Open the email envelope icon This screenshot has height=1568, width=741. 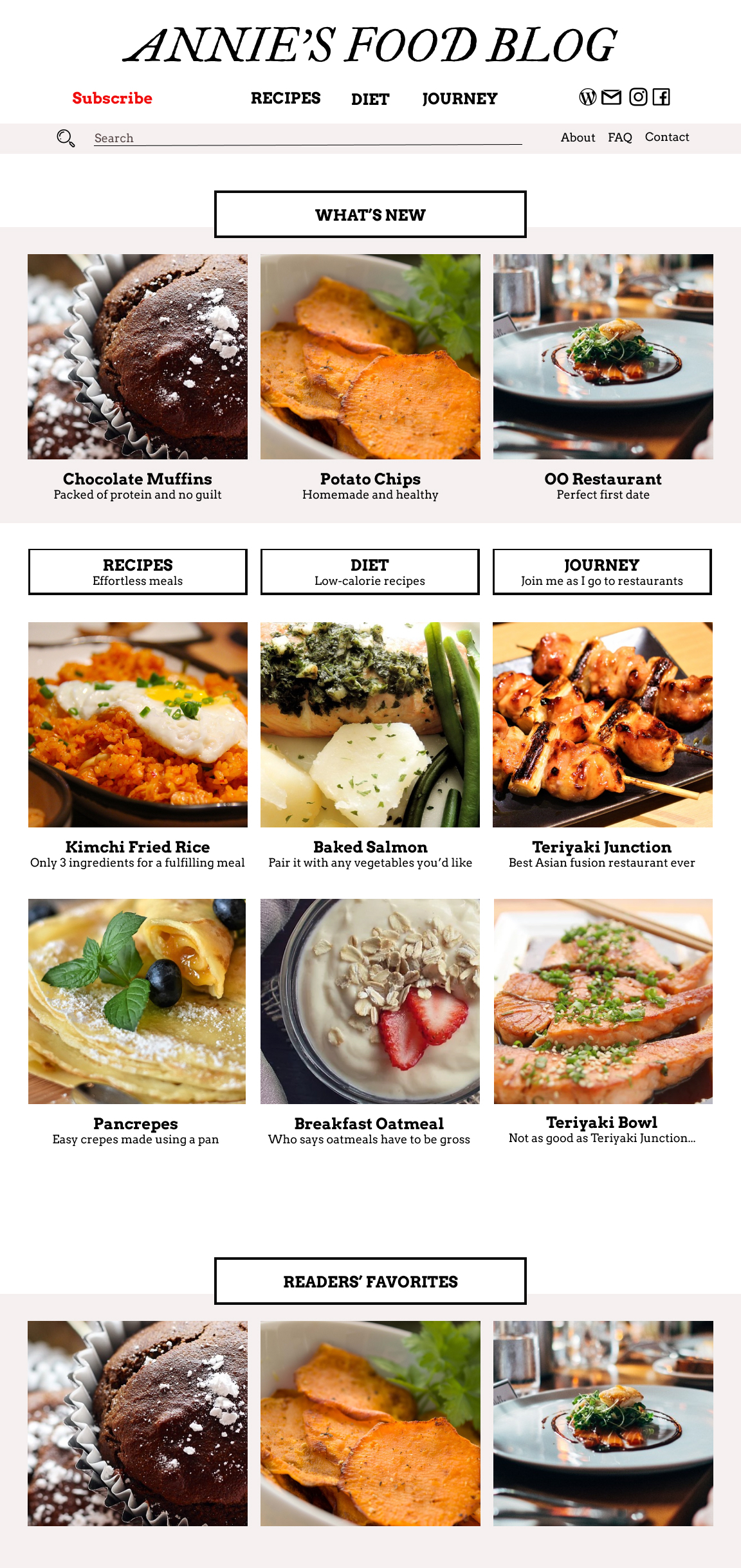[612, 97]
